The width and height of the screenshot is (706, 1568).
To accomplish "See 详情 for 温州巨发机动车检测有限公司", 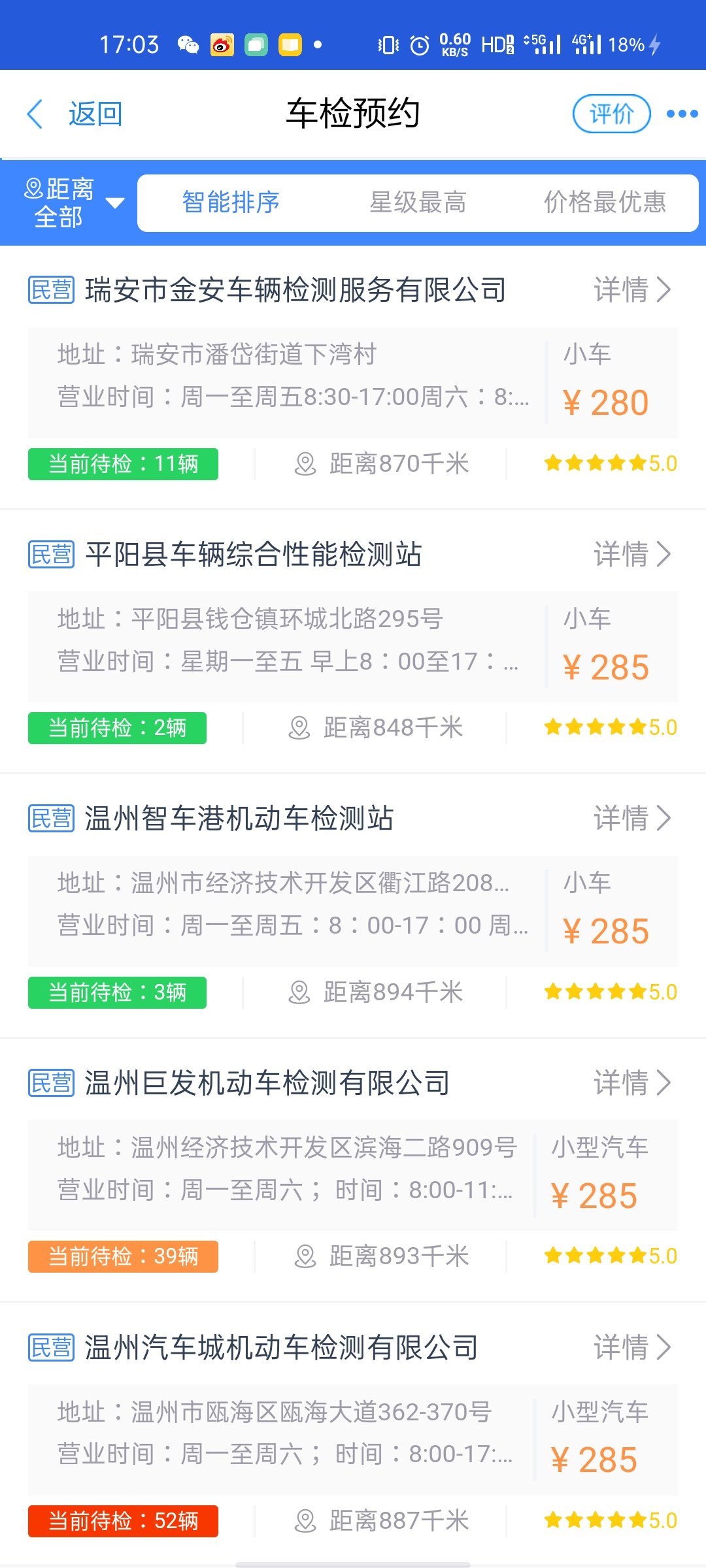I will (x=631, y=1083).
